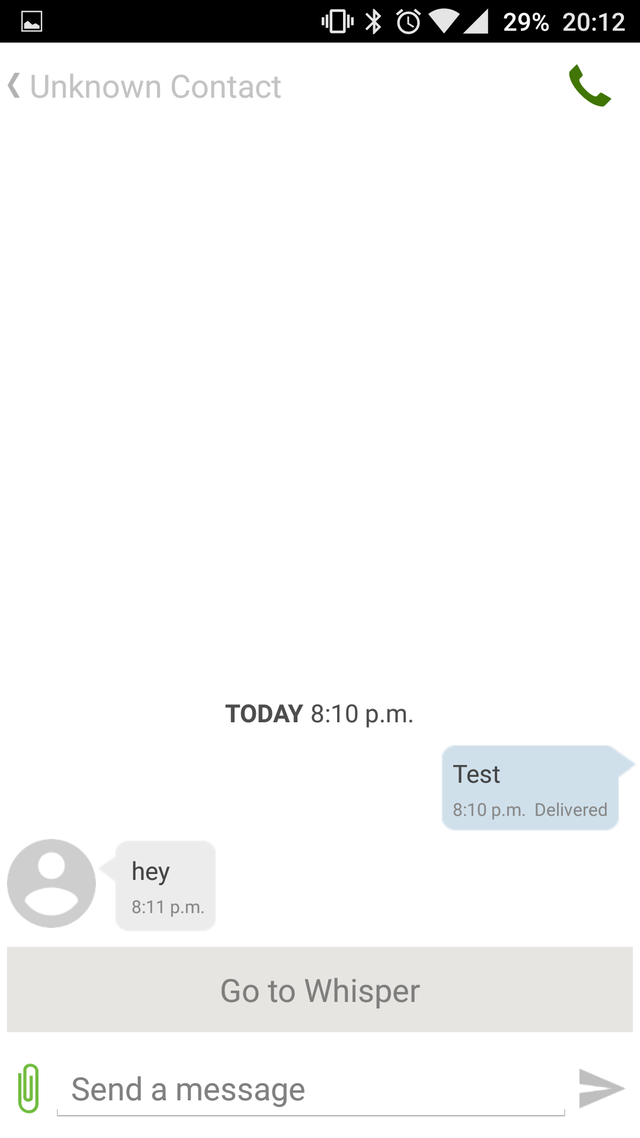Call the unknown contact
Screen dimensions: 640x1138
click(589, 86)
